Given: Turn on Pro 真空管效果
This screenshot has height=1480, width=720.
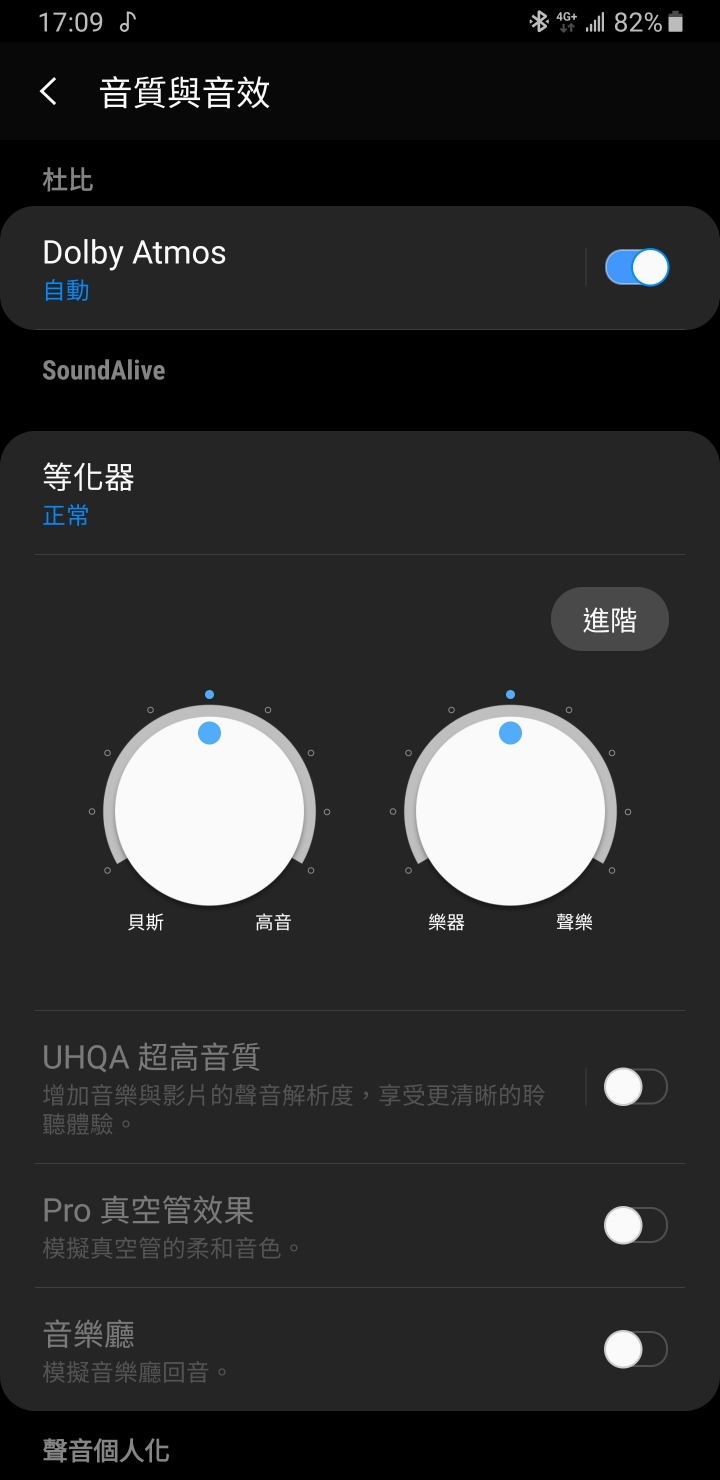Looking at the screenshot, I should tap(635, 1225).
